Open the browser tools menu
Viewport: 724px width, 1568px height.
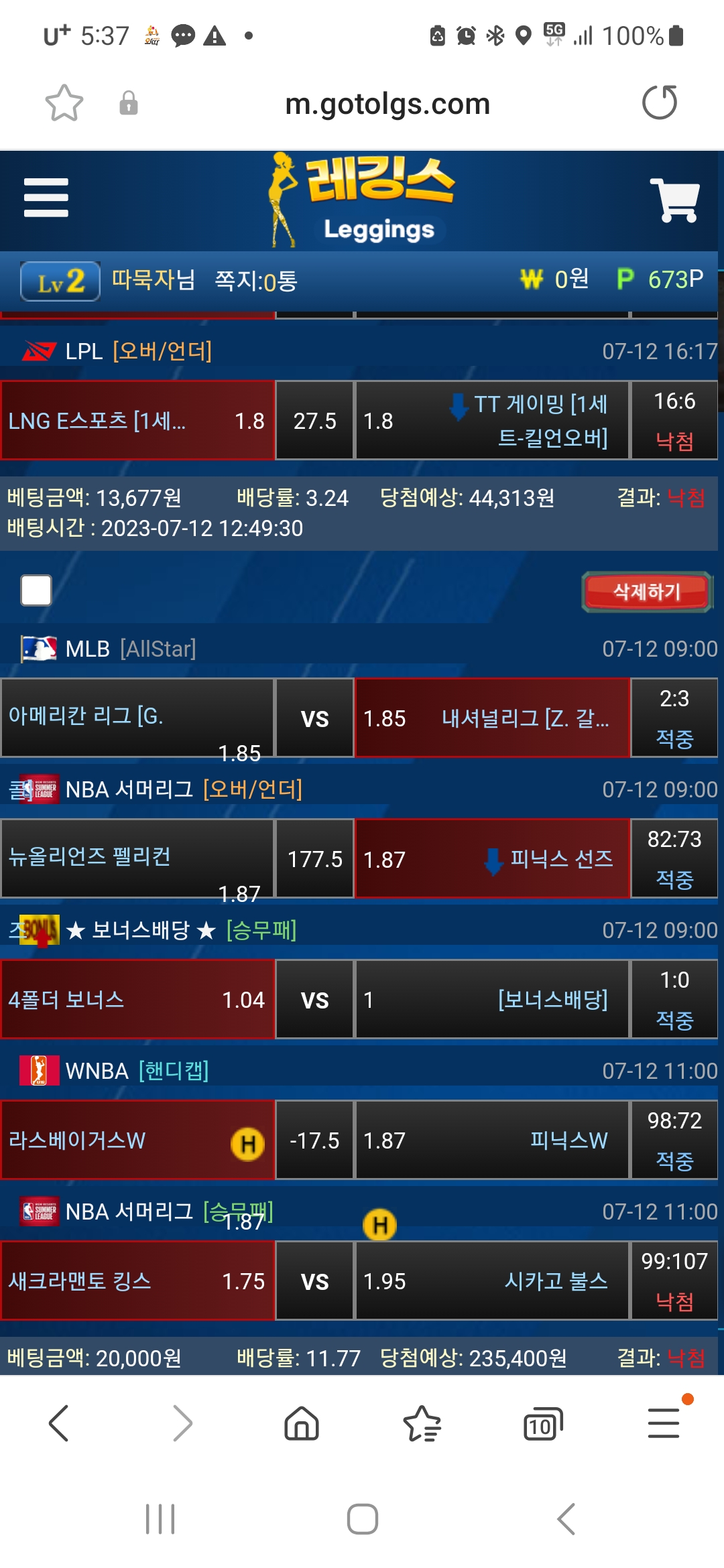[x=664, y=1423]
